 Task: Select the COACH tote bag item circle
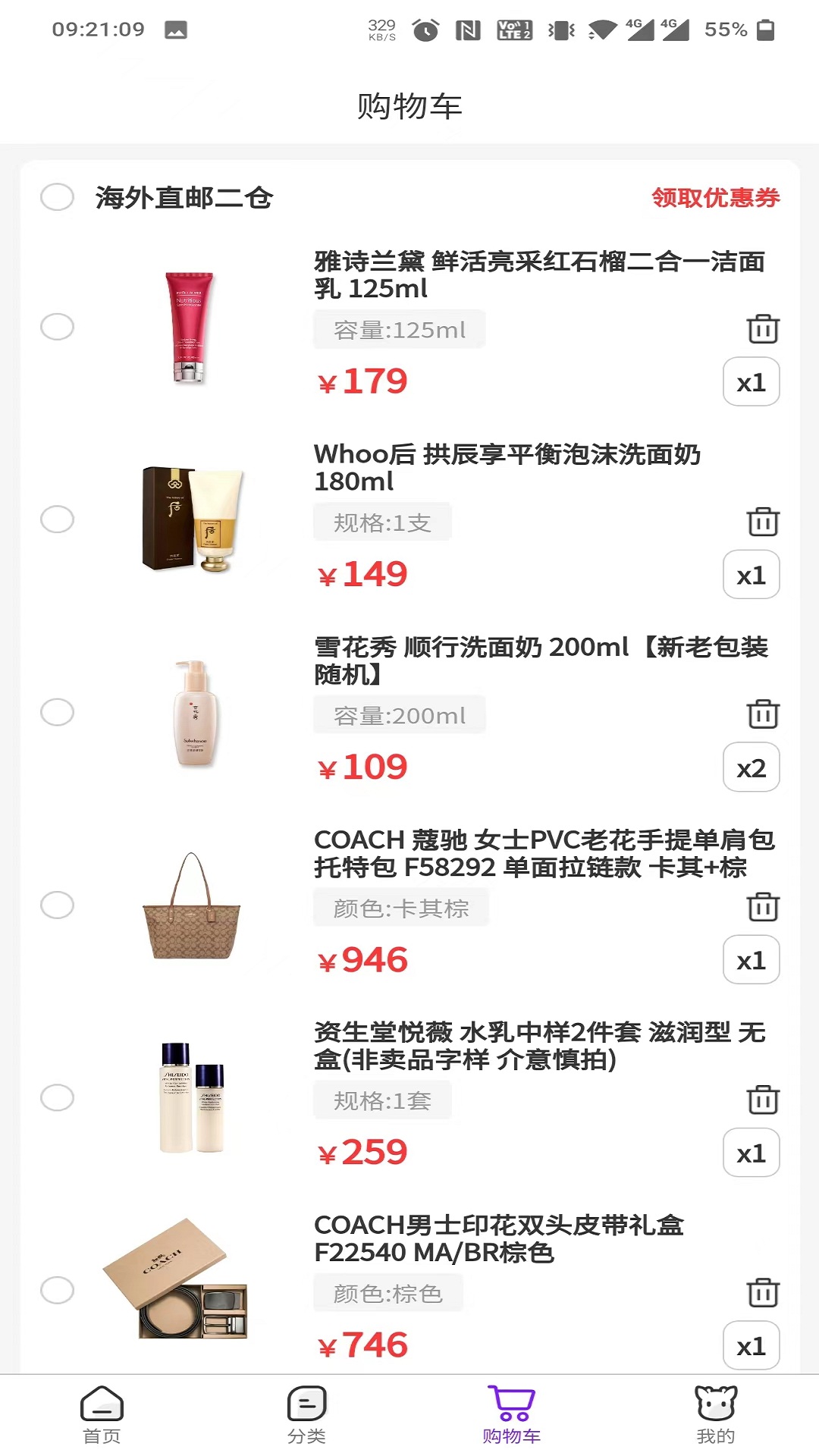57,905
